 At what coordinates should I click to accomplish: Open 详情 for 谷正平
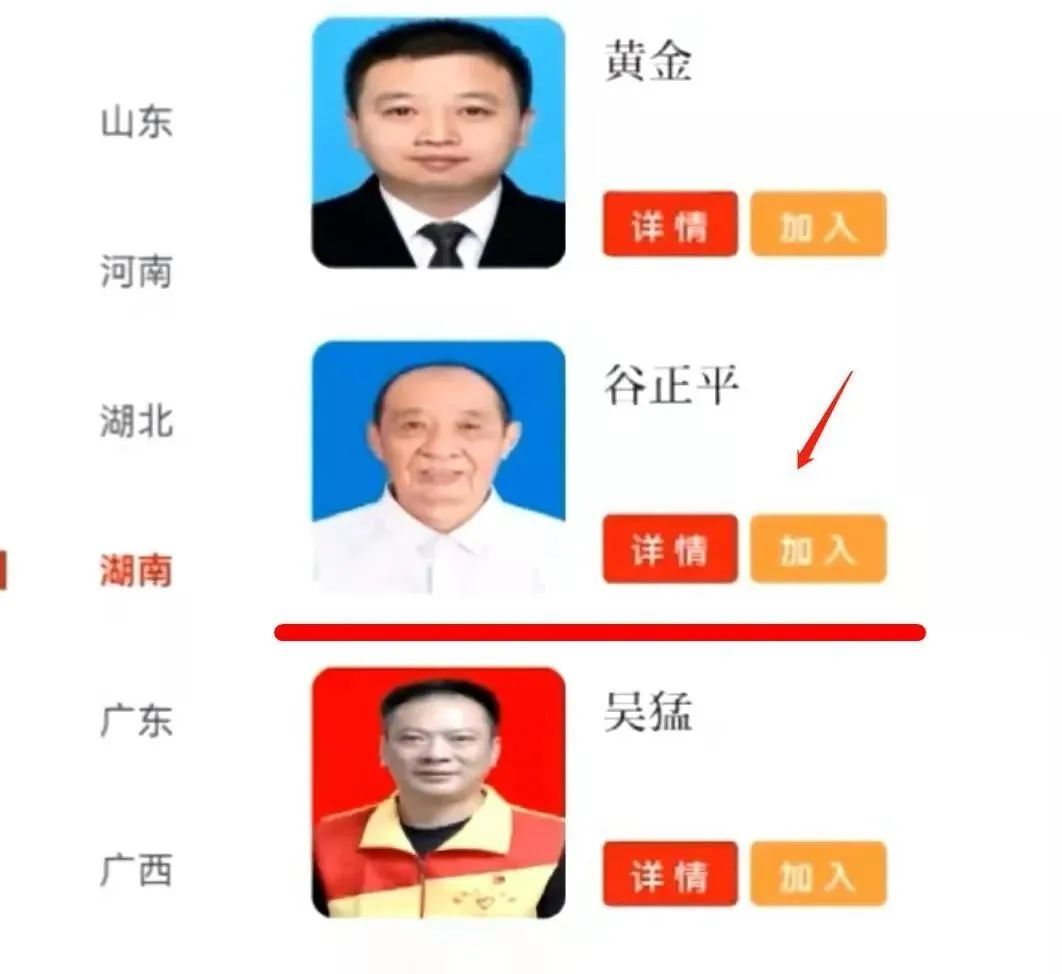tap(670, 549)
